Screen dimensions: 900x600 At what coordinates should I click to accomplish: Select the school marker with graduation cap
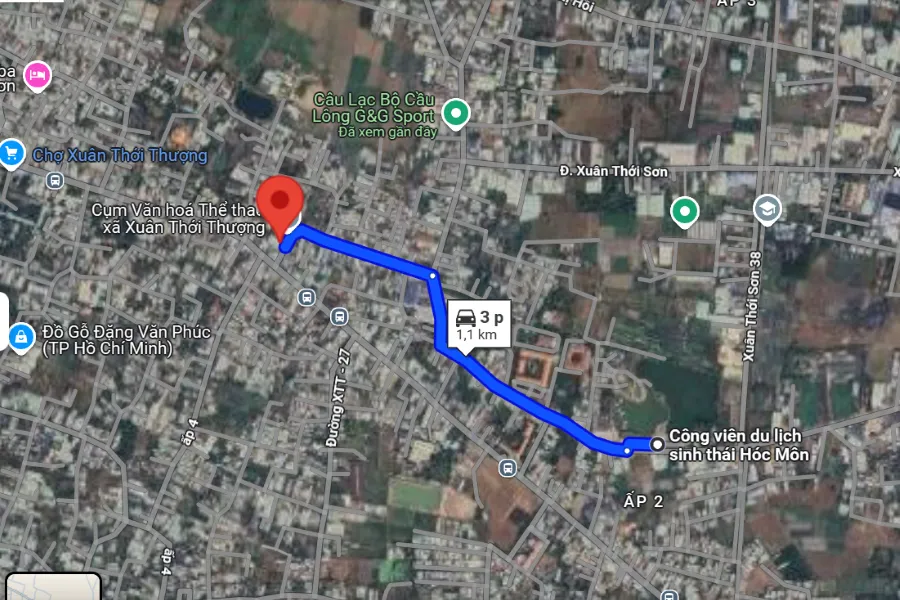pyautogui.click(x=767, y=209)
